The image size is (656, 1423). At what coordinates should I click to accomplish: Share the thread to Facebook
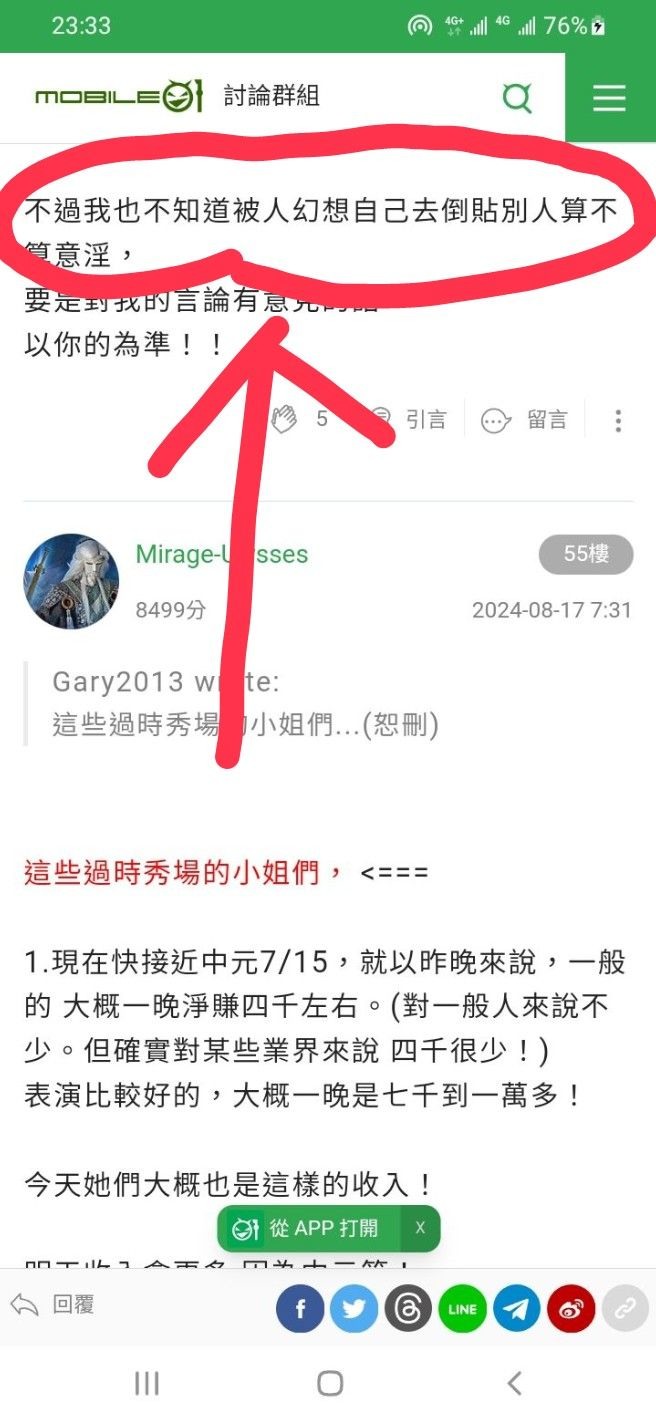[x=300, y=1308]
